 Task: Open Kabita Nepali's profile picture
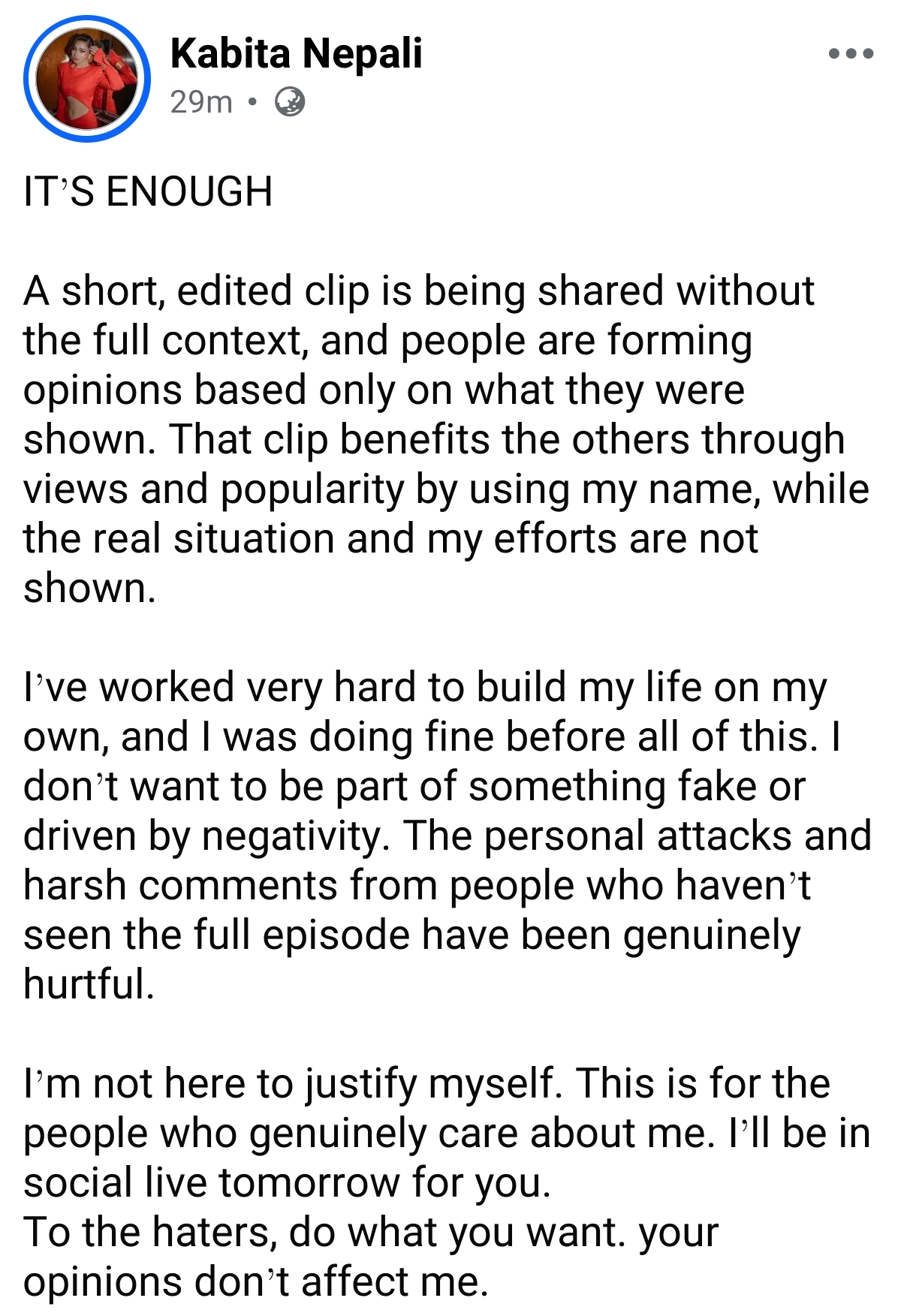click(86, 78)
